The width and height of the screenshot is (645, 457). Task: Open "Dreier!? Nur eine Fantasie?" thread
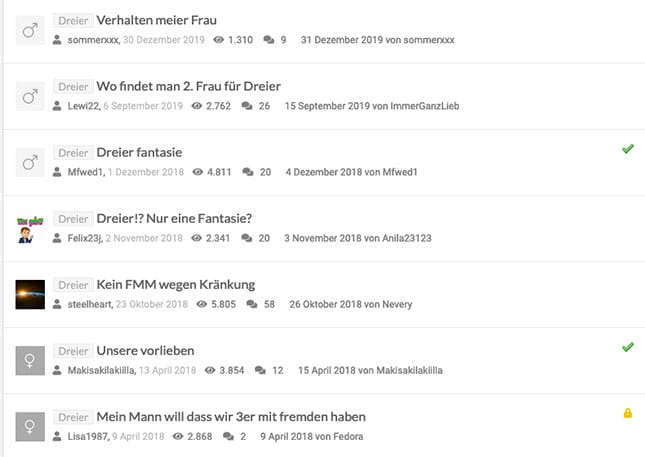[x=174, y=218]
